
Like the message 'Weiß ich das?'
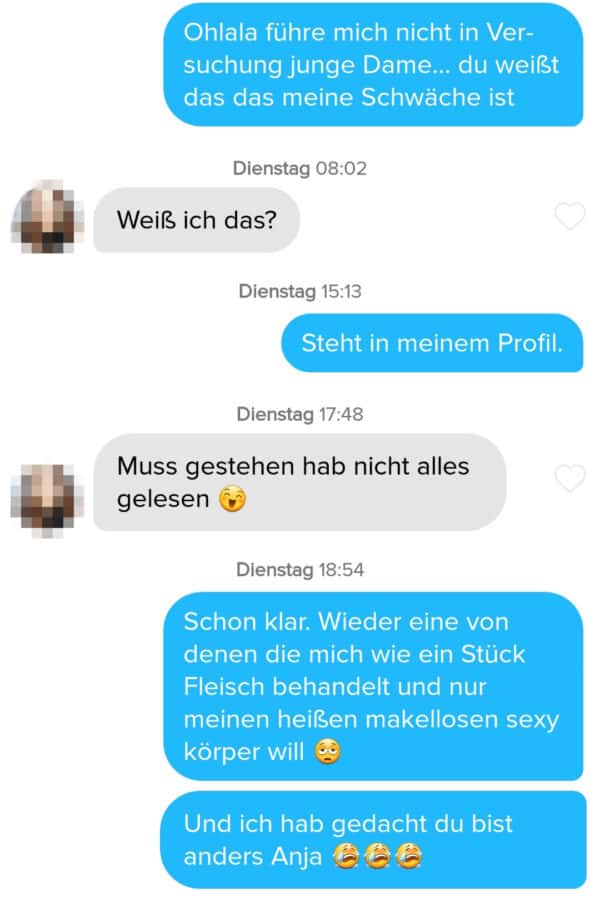coord(569,216)
